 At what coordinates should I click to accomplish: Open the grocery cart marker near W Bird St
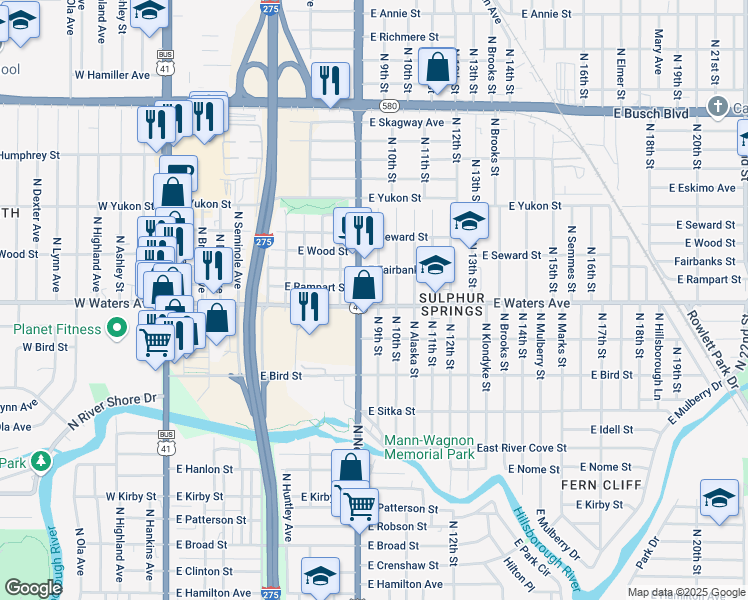pos(156,343)
